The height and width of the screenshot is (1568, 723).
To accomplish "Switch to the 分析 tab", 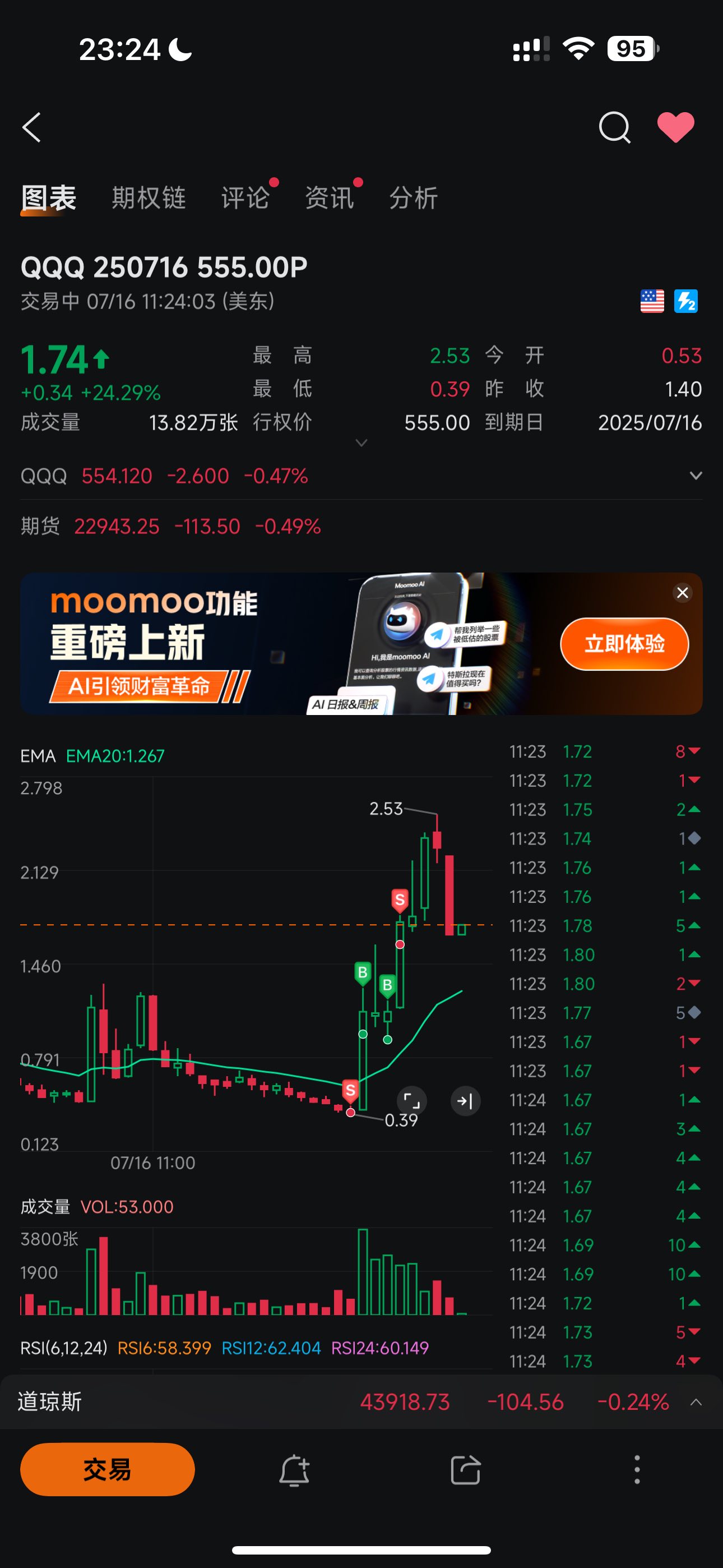I will (413, 198).
